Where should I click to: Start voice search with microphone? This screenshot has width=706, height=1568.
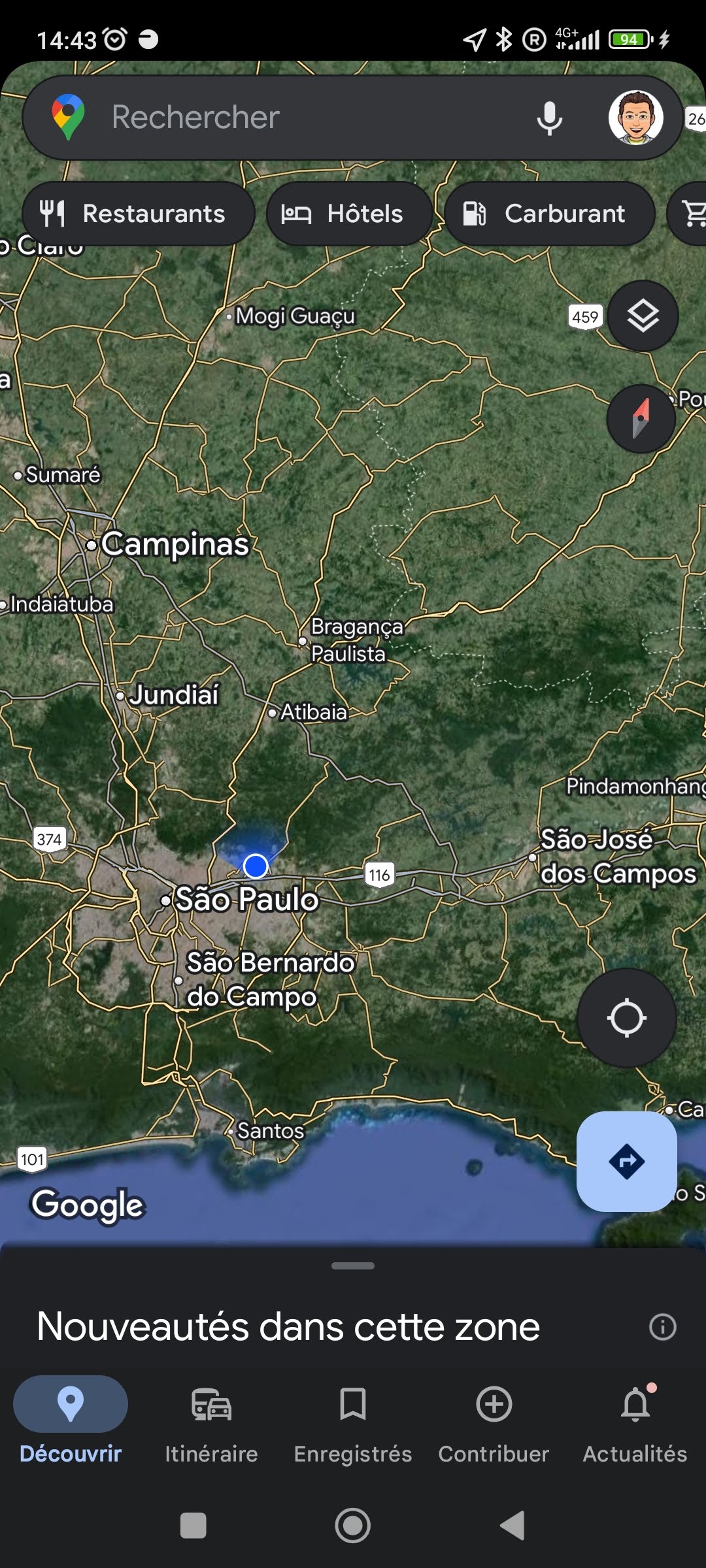[549, 118]
